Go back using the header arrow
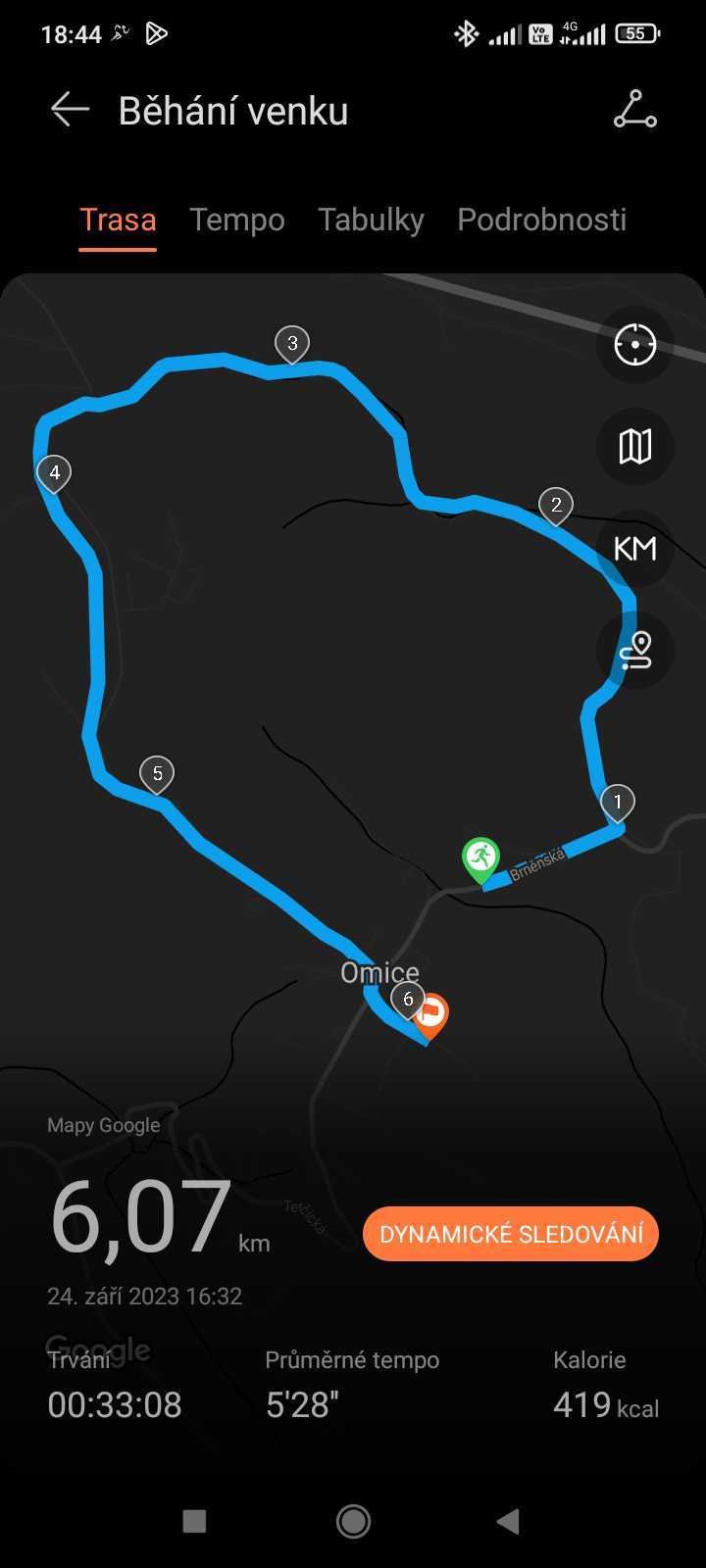The height and width of the screenshot is (1568, 706). tap(70, 110)
